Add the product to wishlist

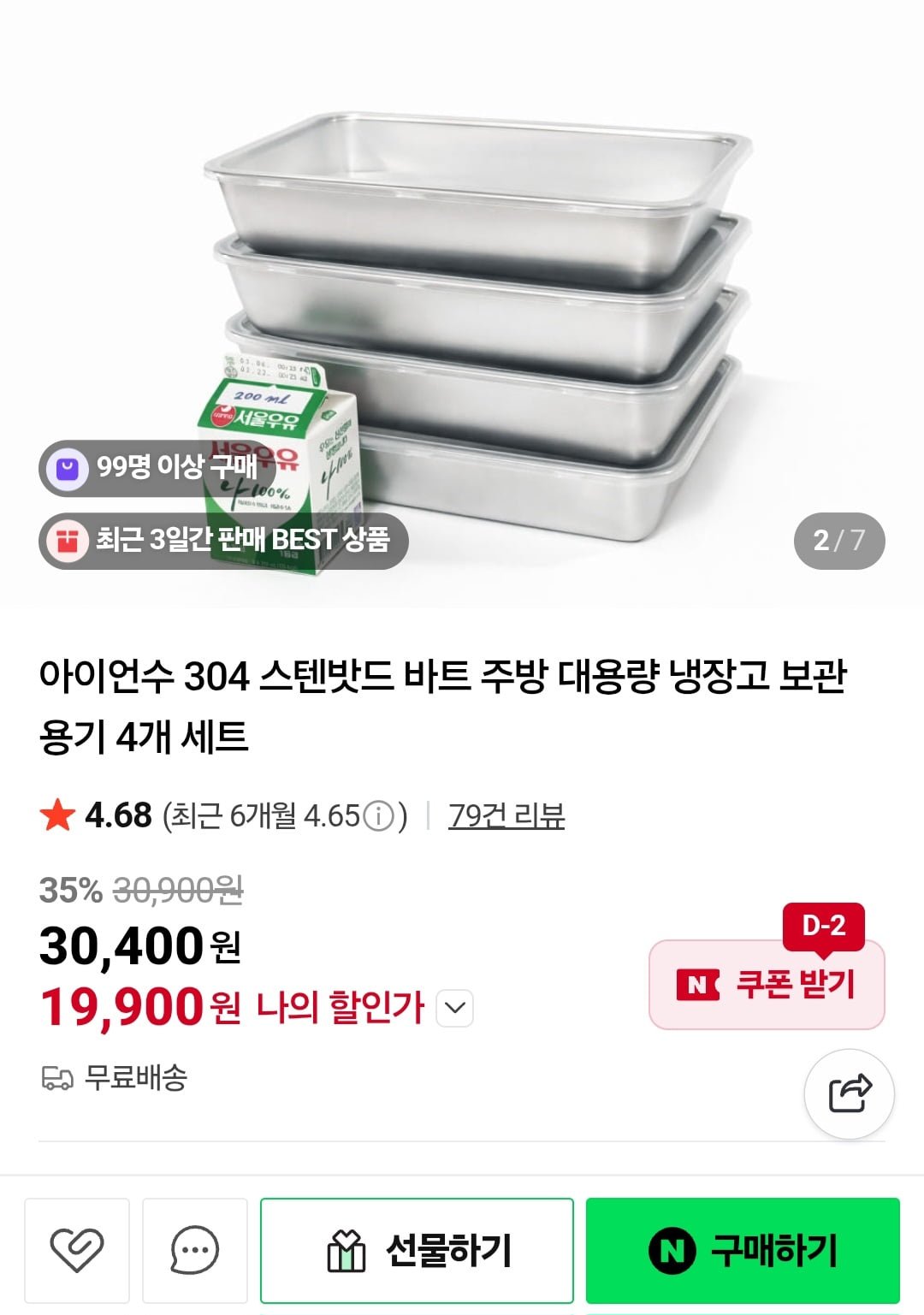(x=77, y=1250)
